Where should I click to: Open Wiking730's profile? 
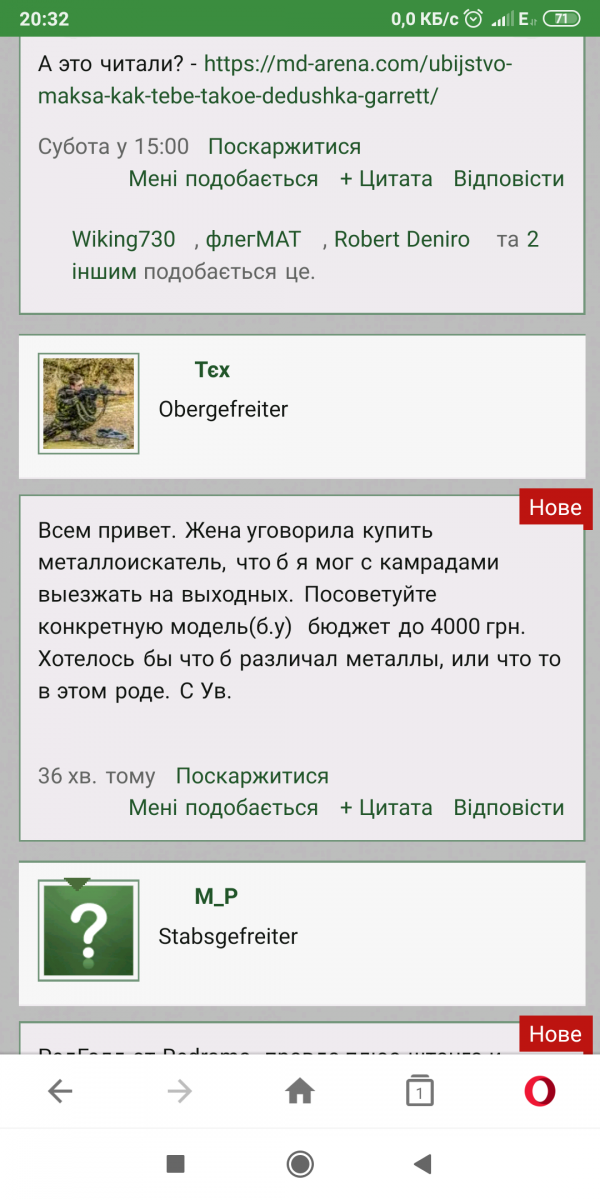point(123,239)
